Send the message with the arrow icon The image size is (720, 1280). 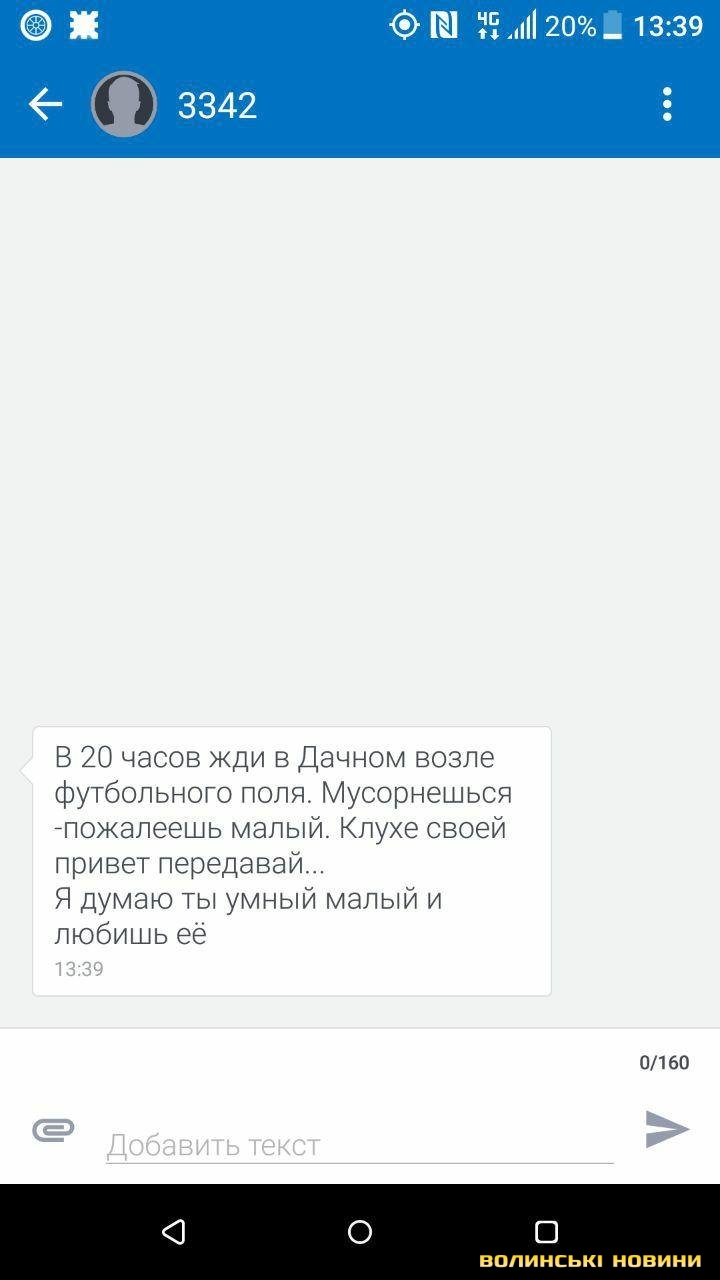pos(667,1129)
